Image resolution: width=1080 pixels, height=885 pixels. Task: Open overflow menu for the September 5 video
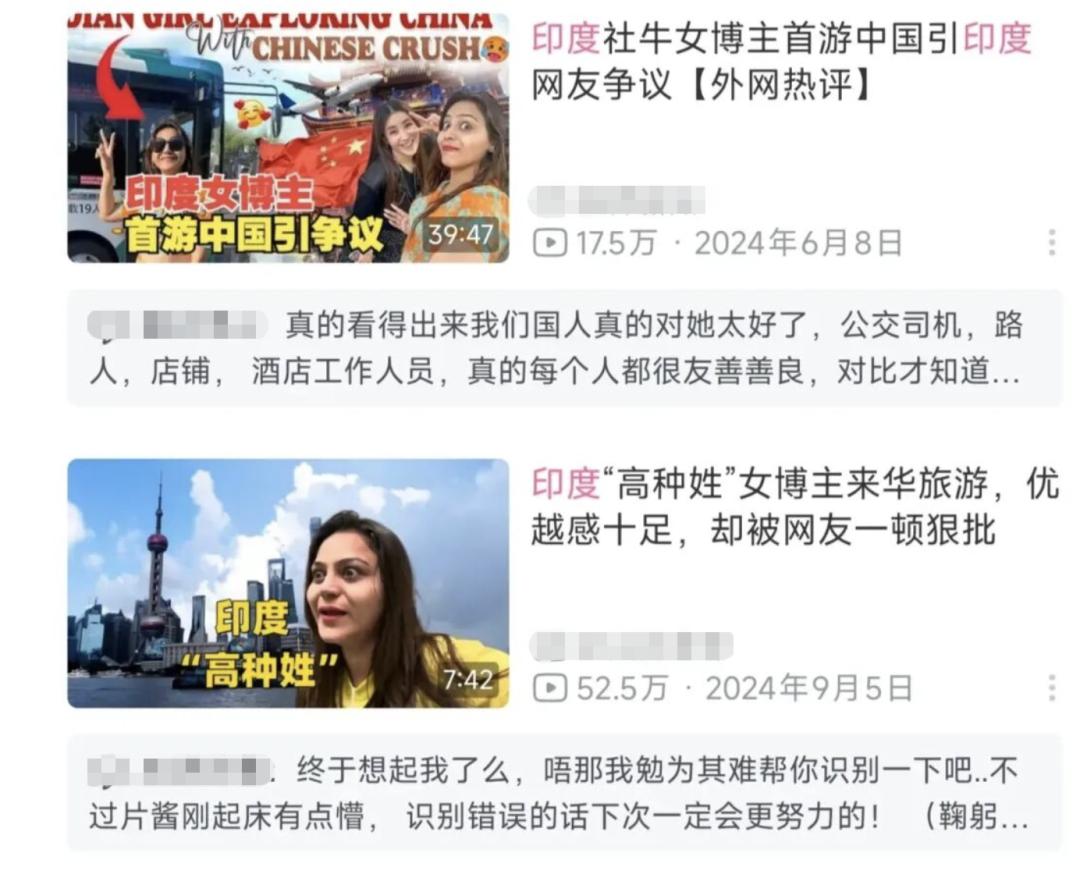tap(1051, 687)
